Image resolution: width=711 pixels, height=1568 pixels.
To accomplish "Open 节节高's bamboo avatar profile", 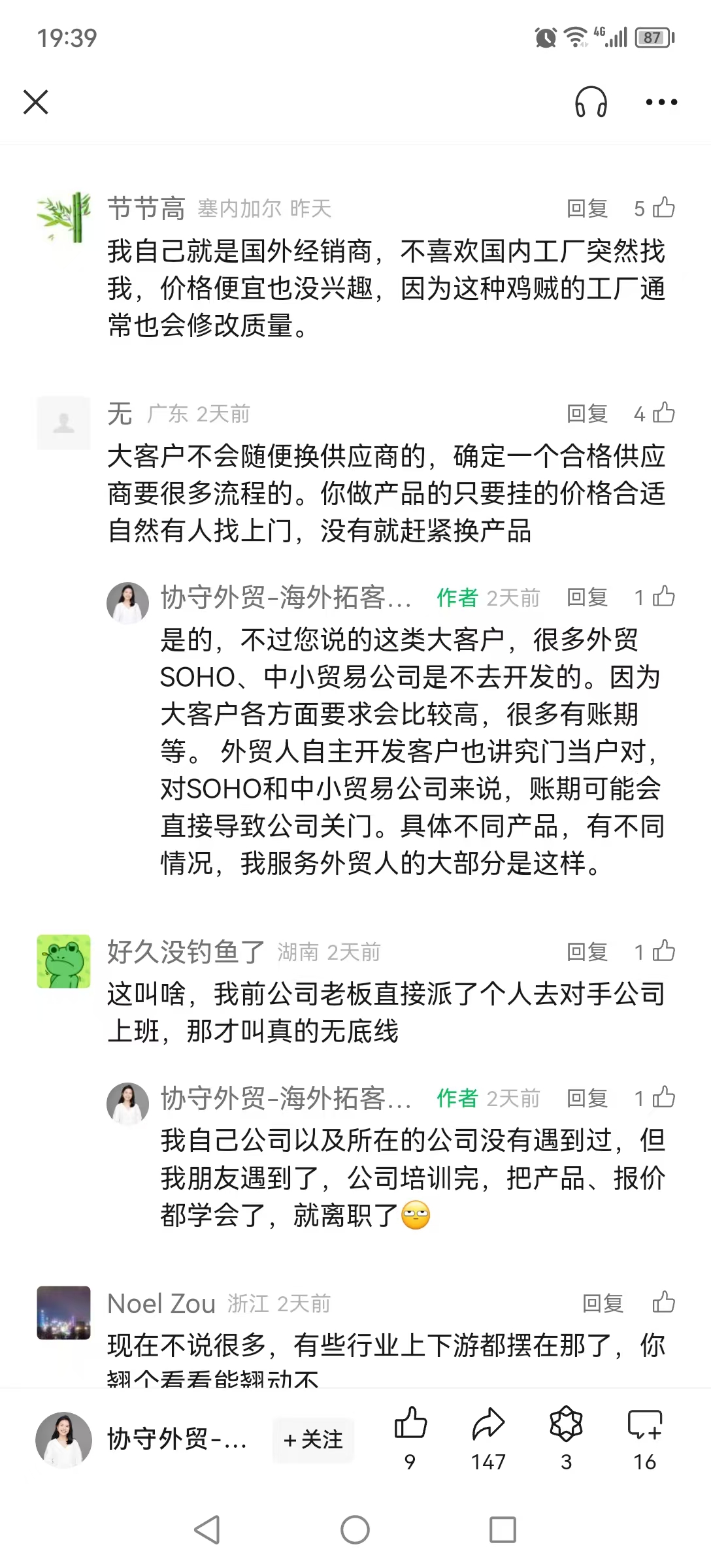I will pyautogui.click(x=63, y=218).
